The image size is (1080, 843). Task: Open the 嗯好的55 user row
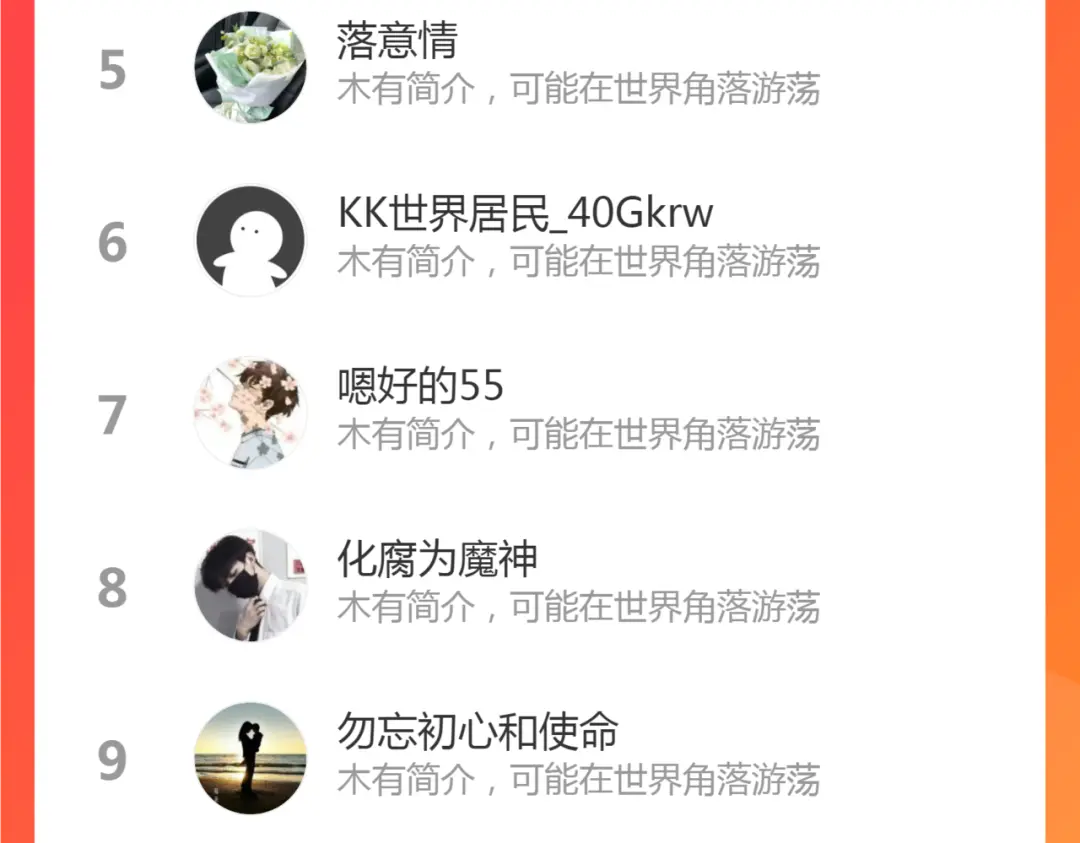point(540,413)
